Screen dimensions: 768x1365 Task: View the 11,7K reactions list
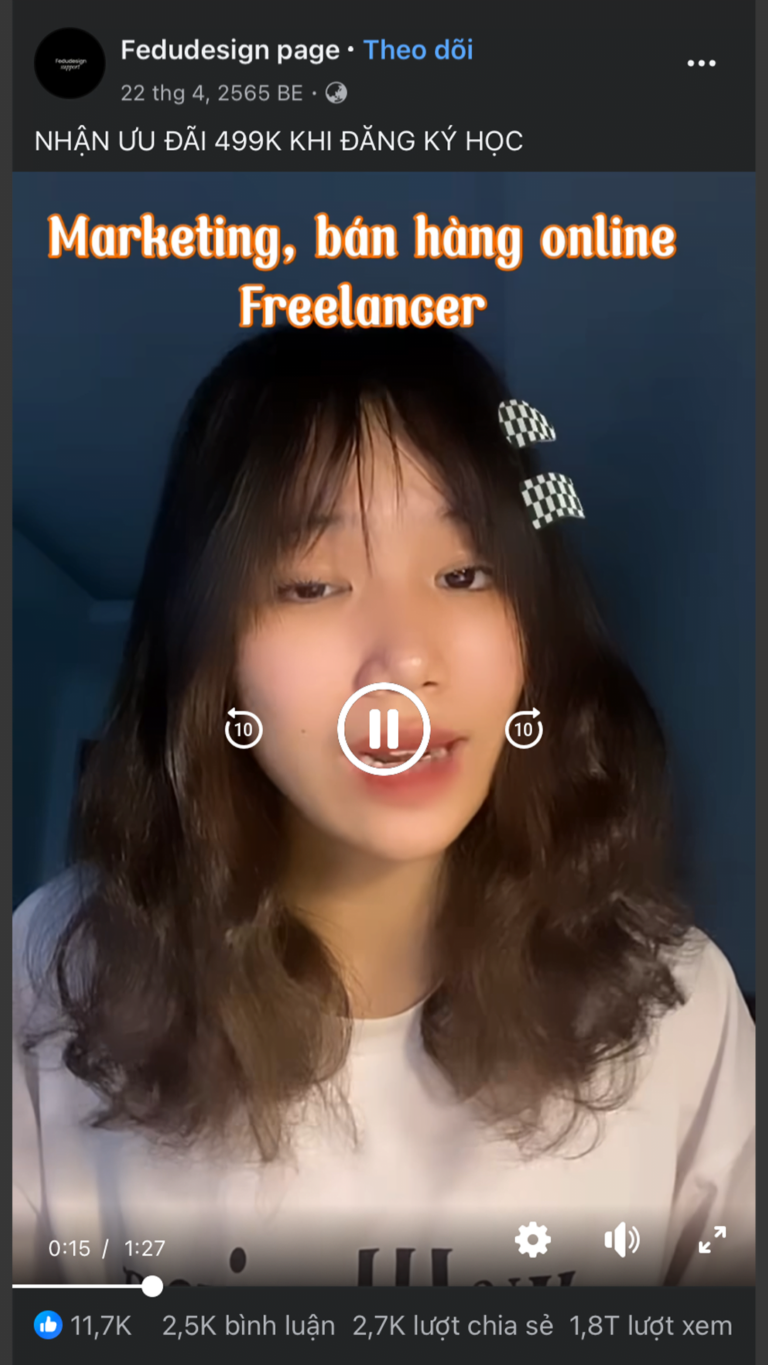click(x=84, y=1326)
